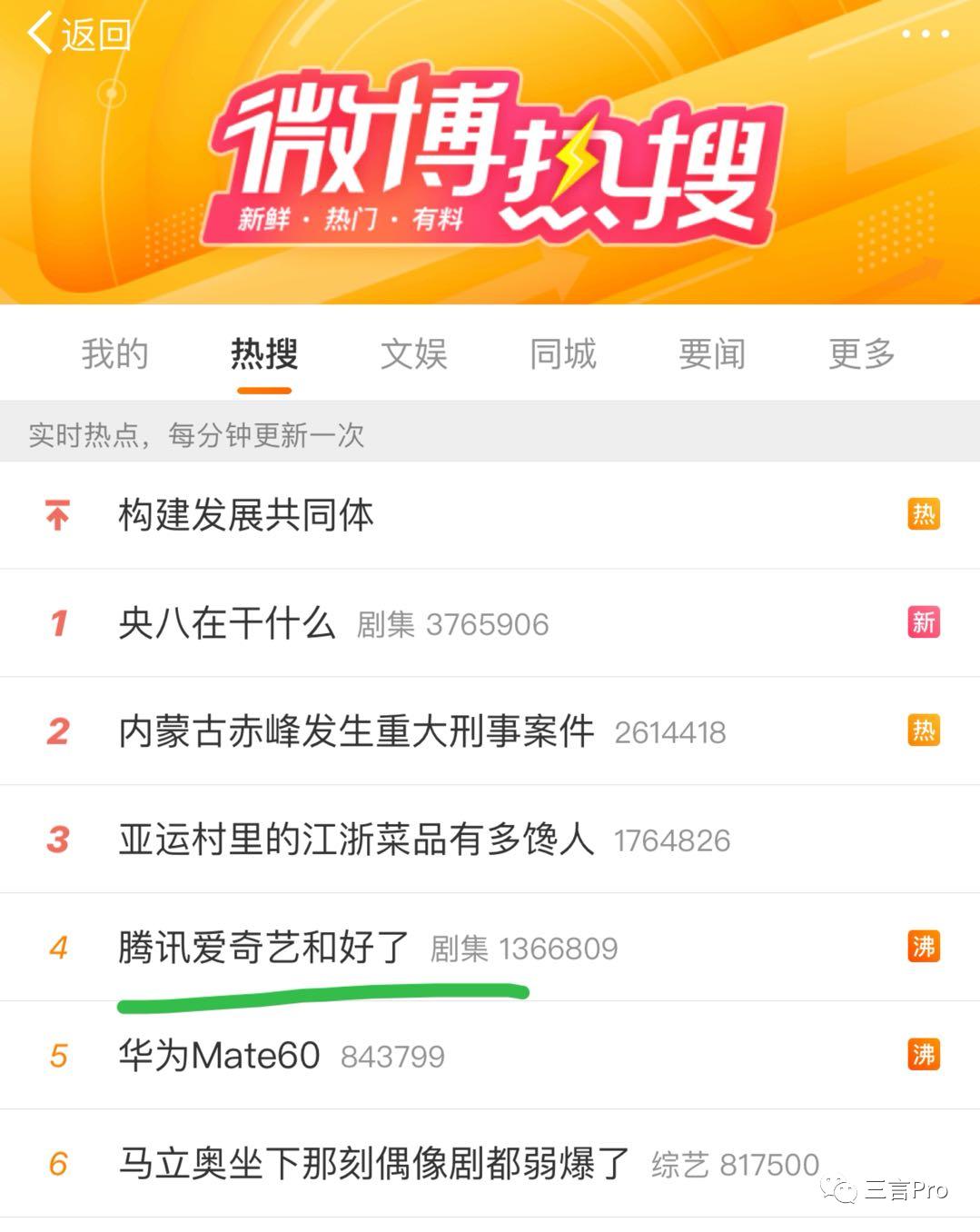
Task: Open pinned topic 构建发展共同体
Action: (246, 515)
